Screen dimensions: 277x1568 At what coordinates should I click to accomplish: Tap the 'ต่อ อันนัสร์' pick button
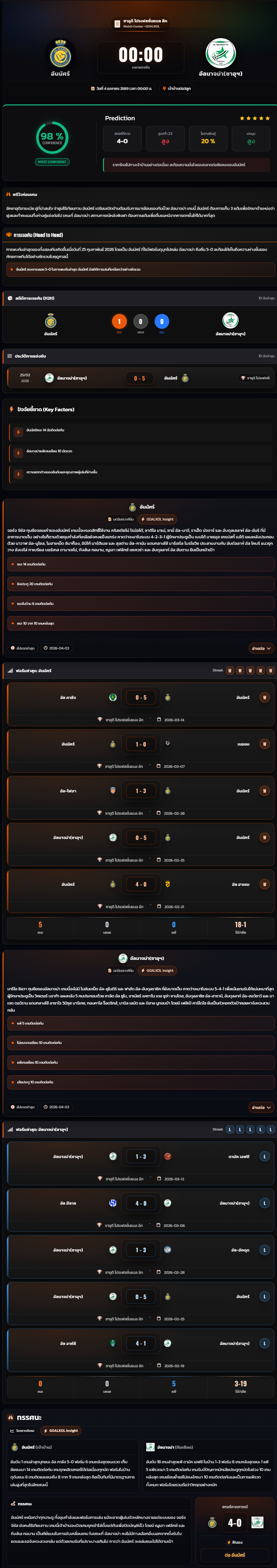point(234,1555)
